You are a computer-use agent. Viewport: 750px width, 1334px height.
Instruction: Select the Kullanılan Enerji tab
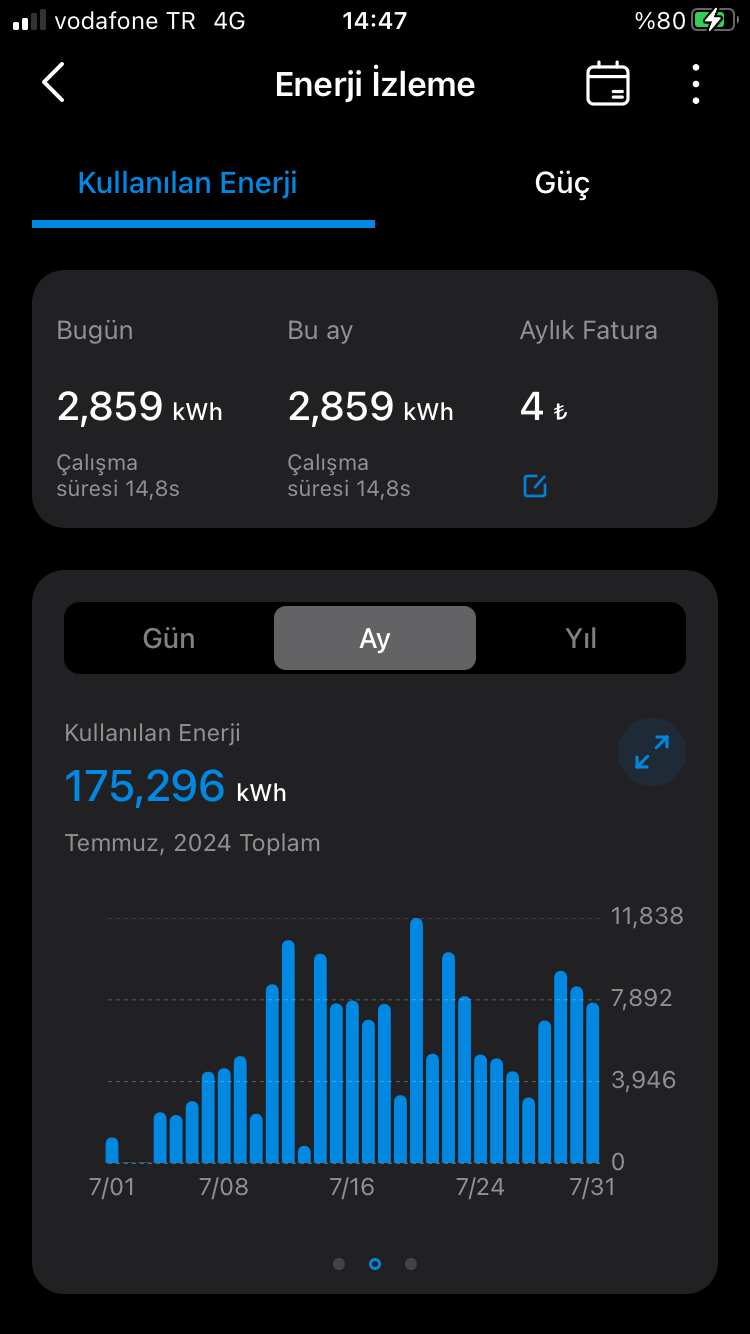(x=188, y=183)
